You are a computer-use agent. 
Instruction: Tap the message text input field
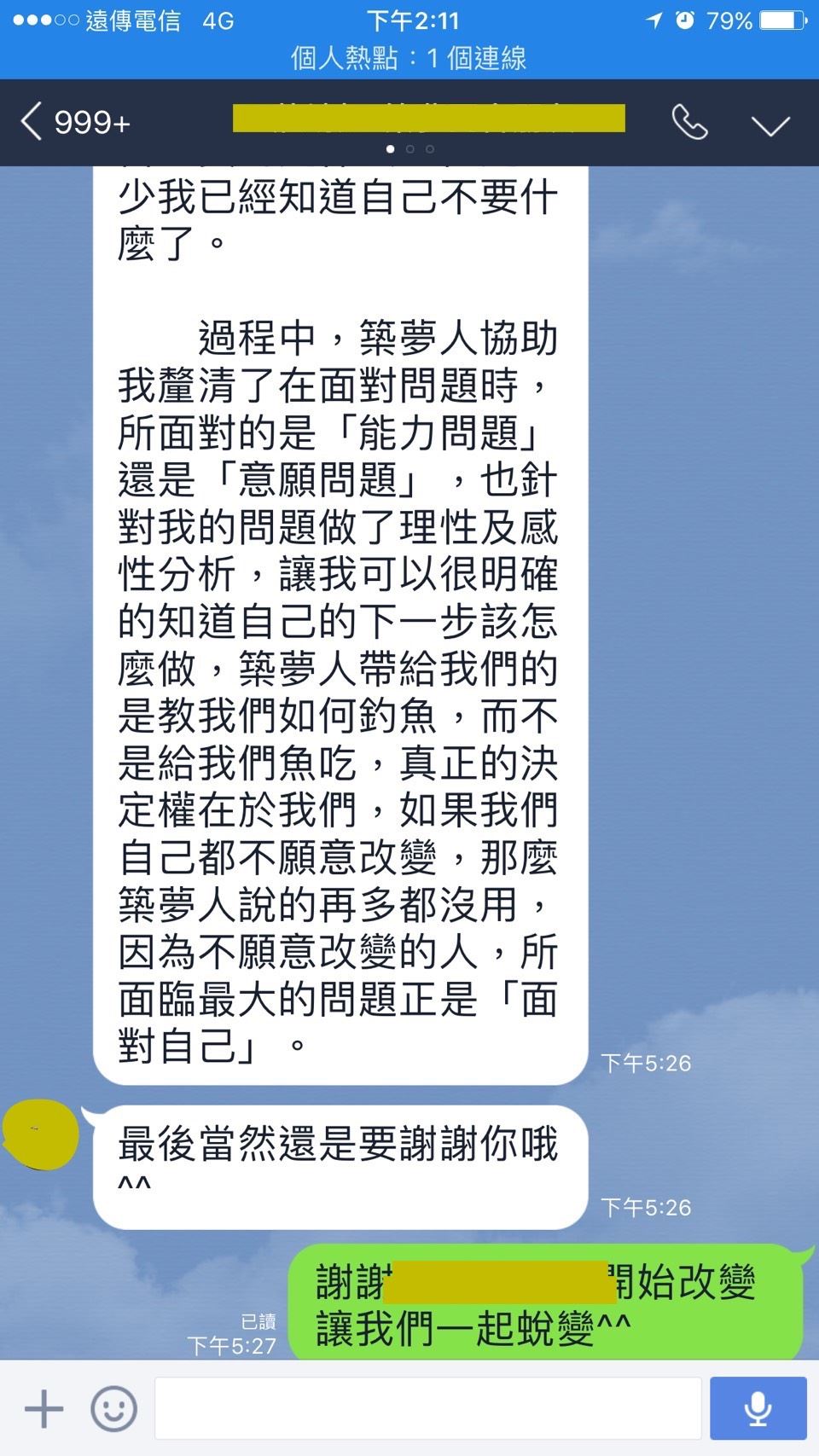(427, 1408)
